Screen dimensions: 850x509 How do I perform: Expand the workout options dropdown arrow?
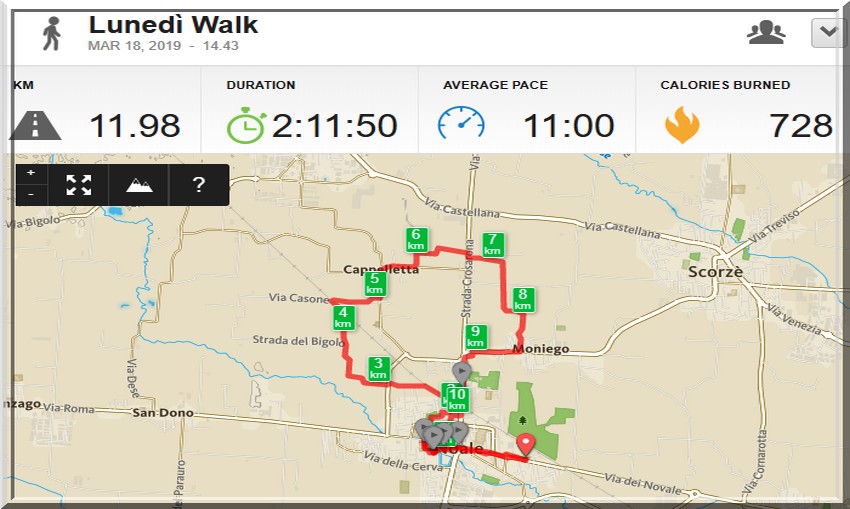tap(828, 32)
